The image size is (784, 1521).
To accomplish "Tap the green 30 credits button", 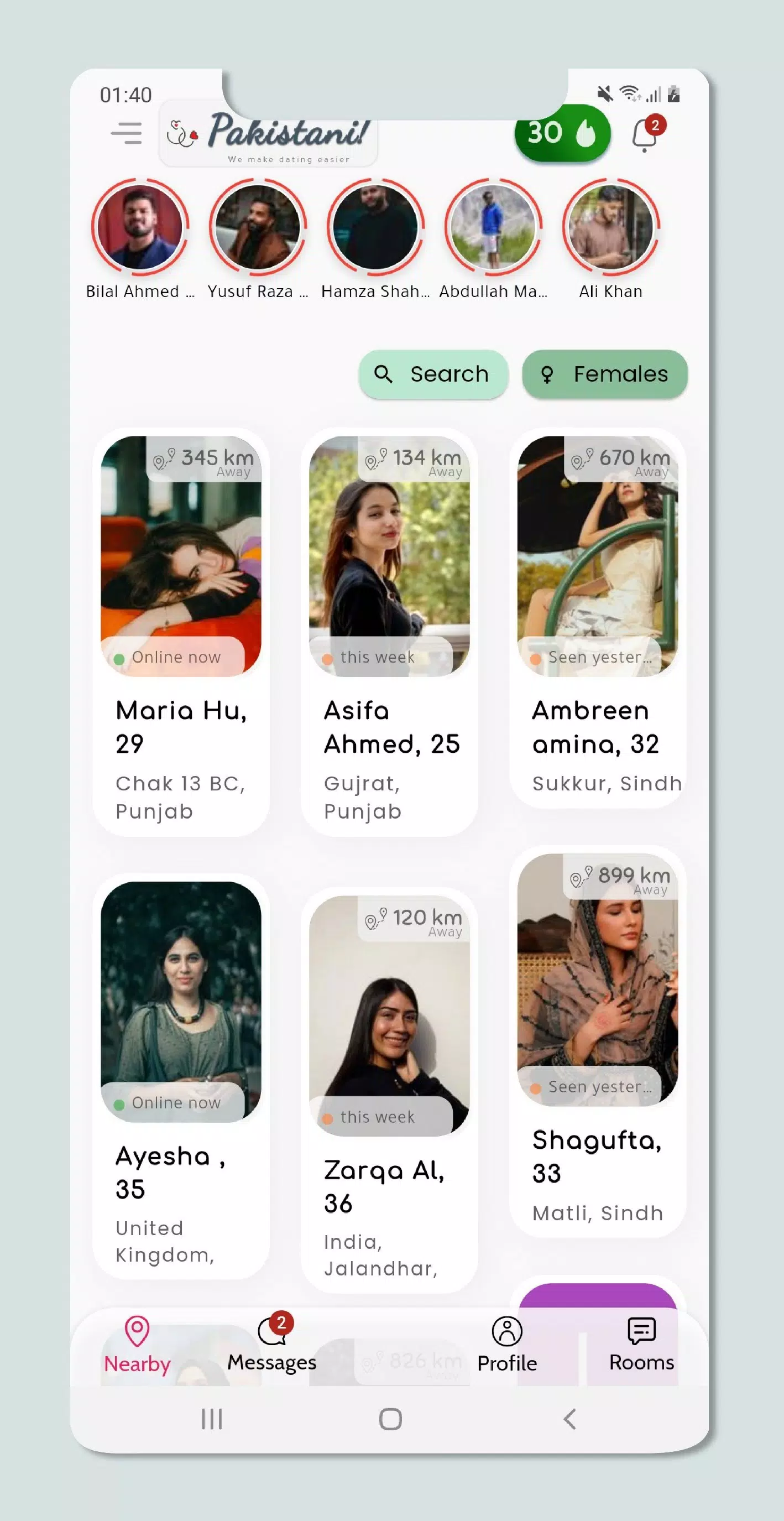I will click(561, 133).
